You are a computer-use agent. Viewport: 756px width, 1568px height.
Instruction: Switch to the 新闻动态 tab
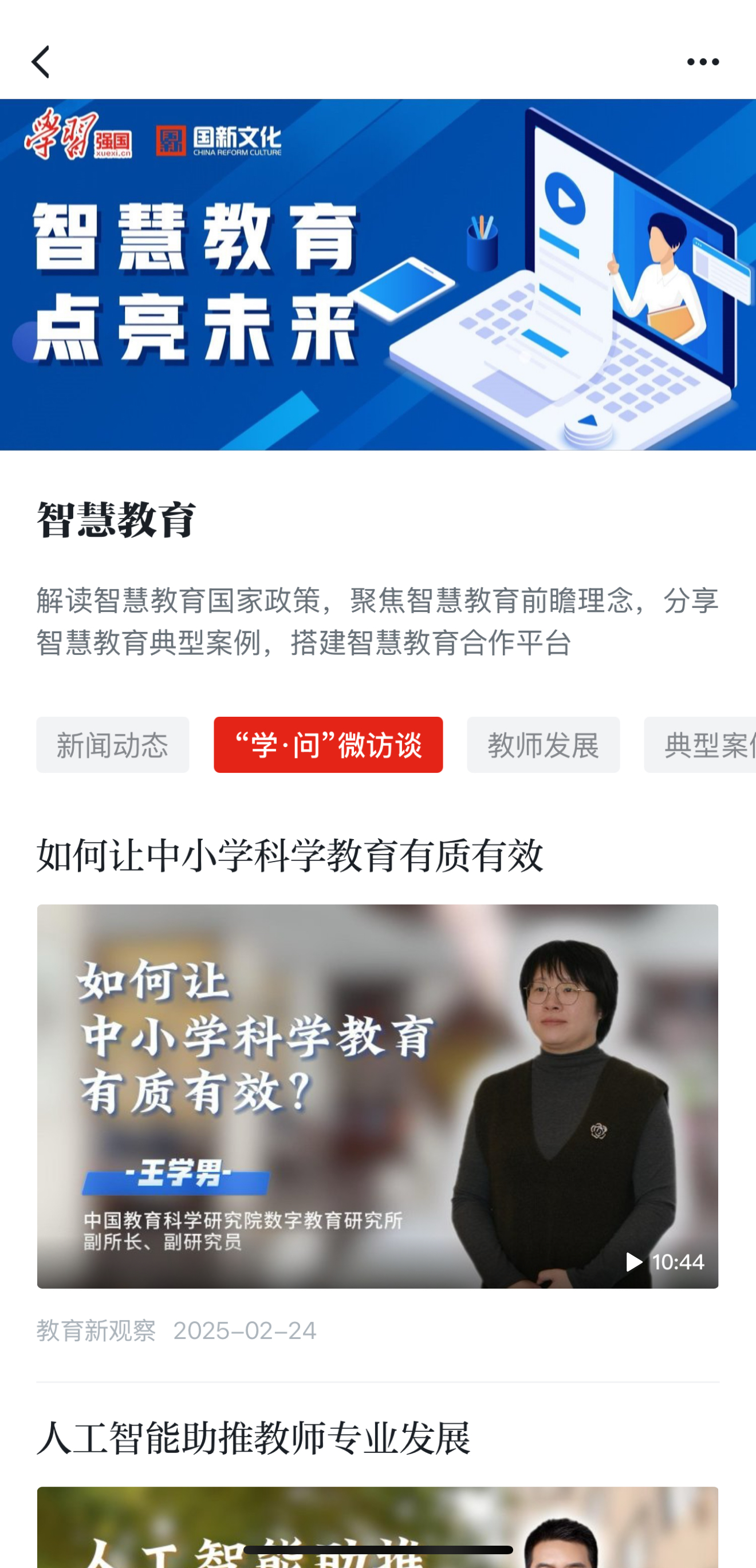click(x=113, y=744)
